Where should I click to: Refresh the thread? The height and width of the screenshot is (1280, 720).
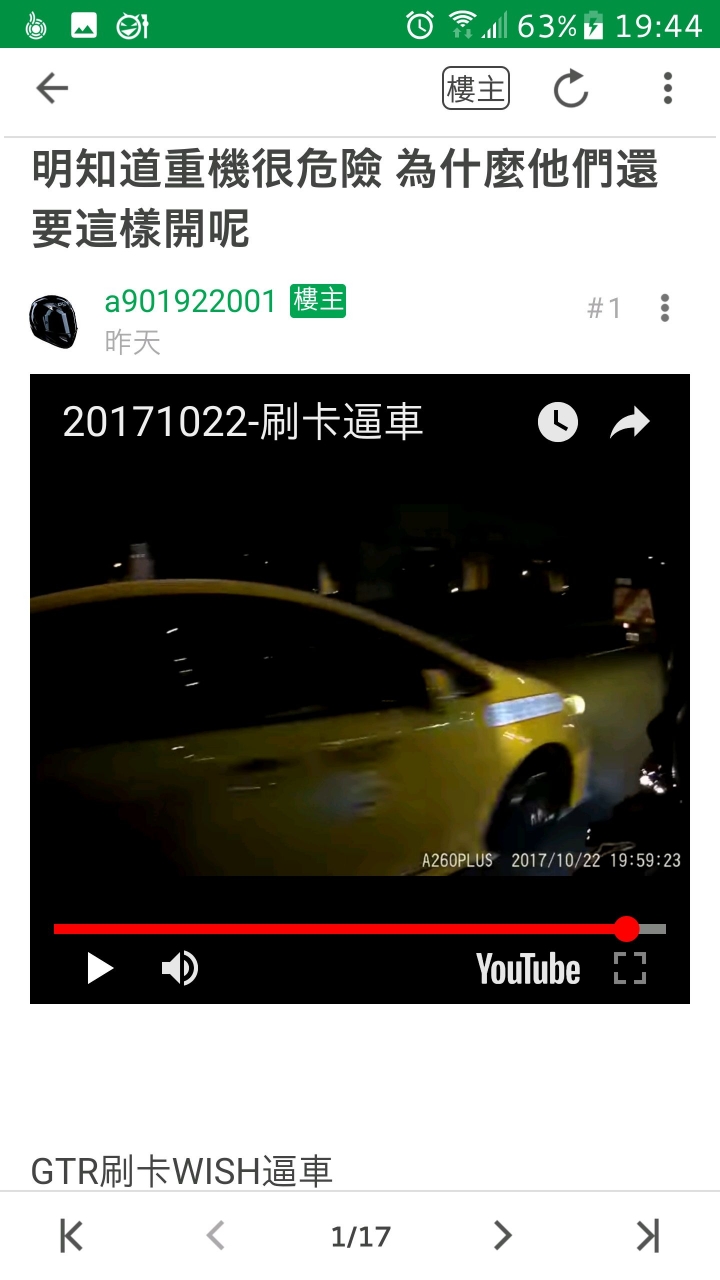[x=571, y=89]
